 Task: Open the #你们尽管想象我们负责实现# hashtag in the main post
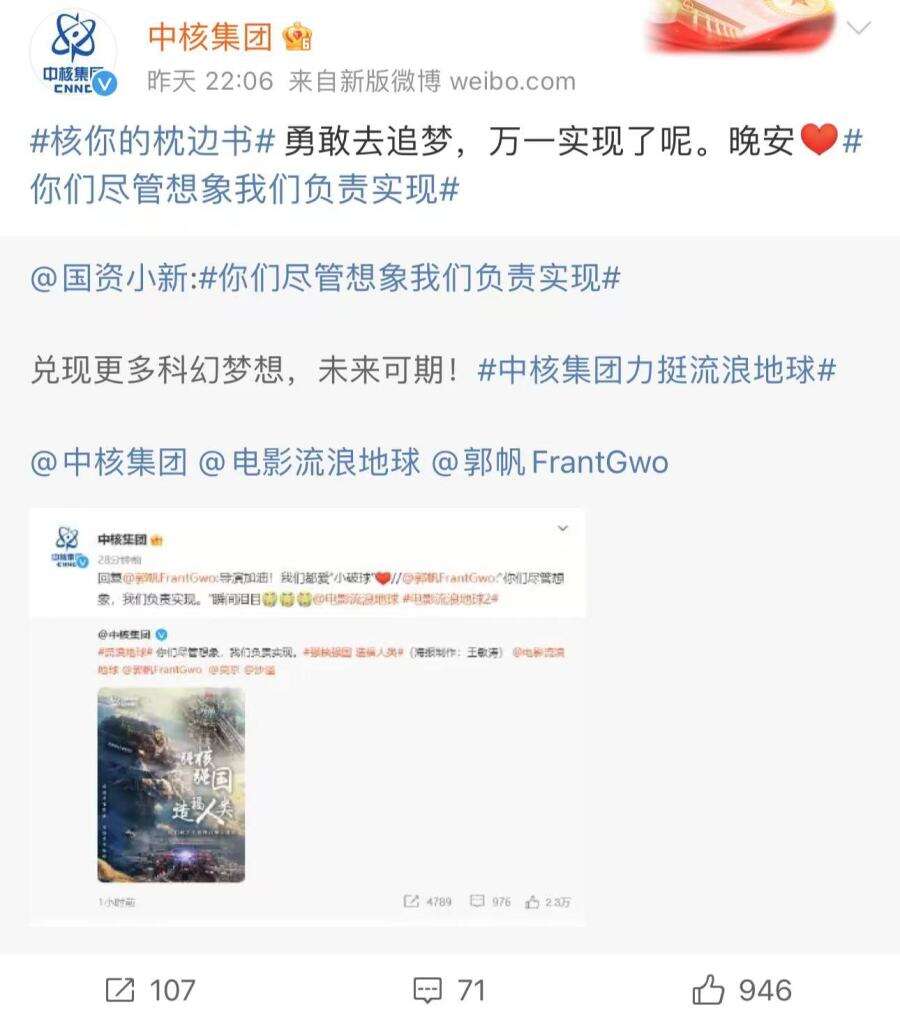click(244, 188)
